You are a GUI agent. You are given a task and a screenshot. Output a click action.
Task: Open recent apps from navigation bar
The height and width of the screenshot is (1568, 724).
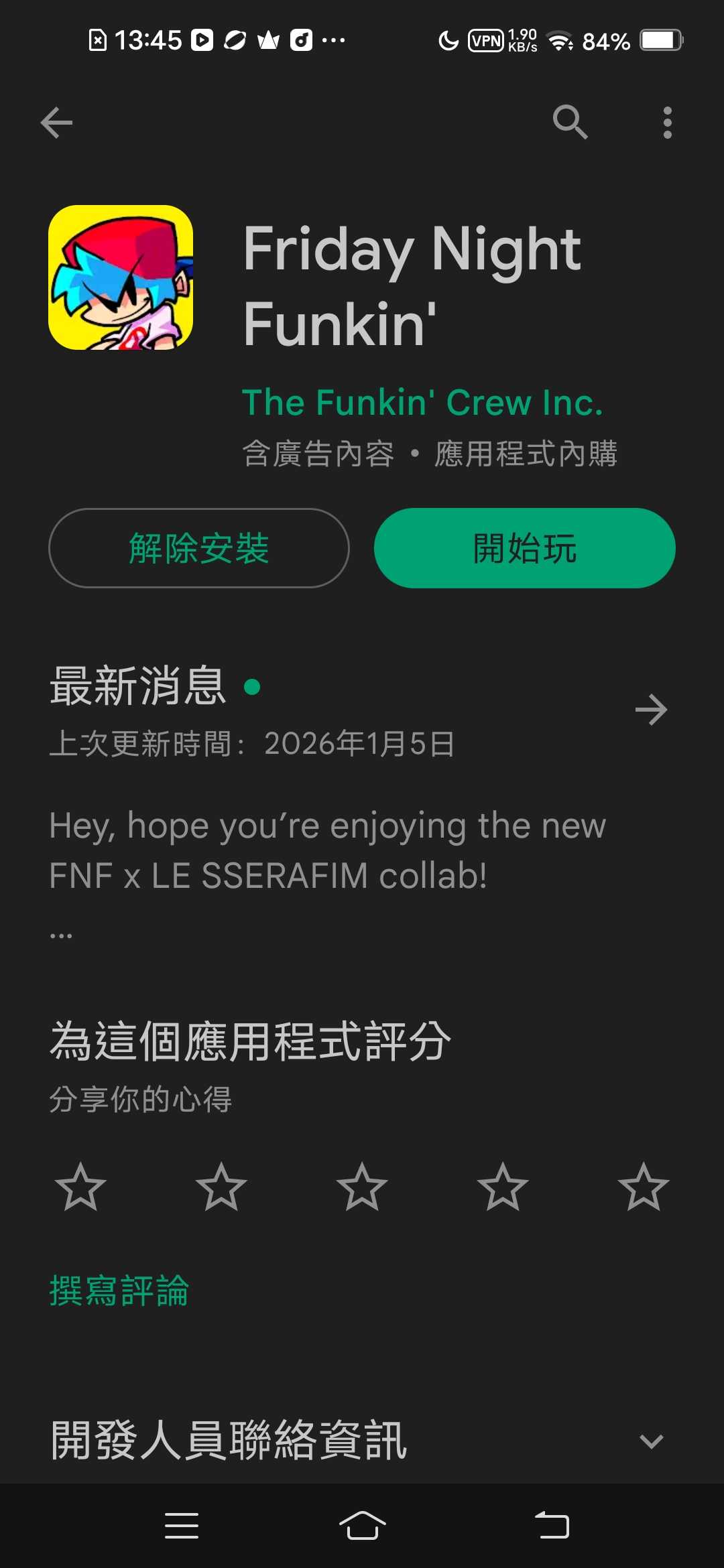(x=182, y=1526)
